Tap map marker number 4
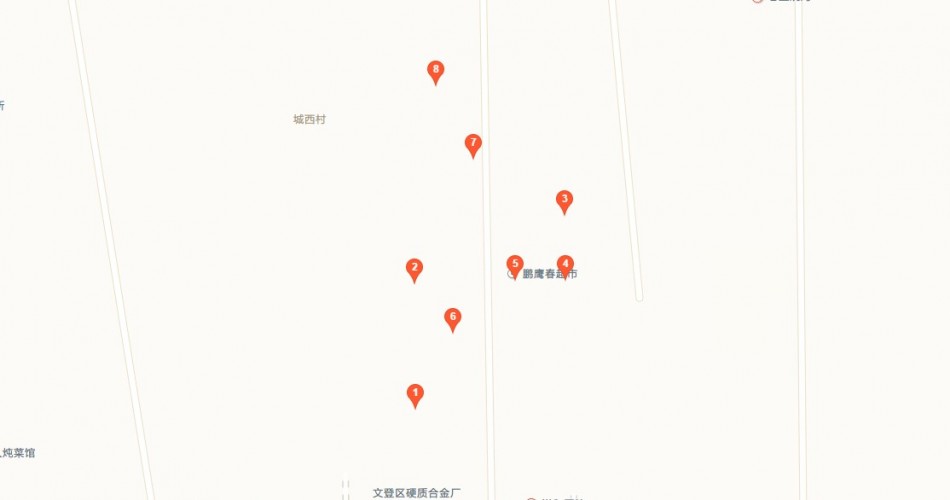 (565, 265)
